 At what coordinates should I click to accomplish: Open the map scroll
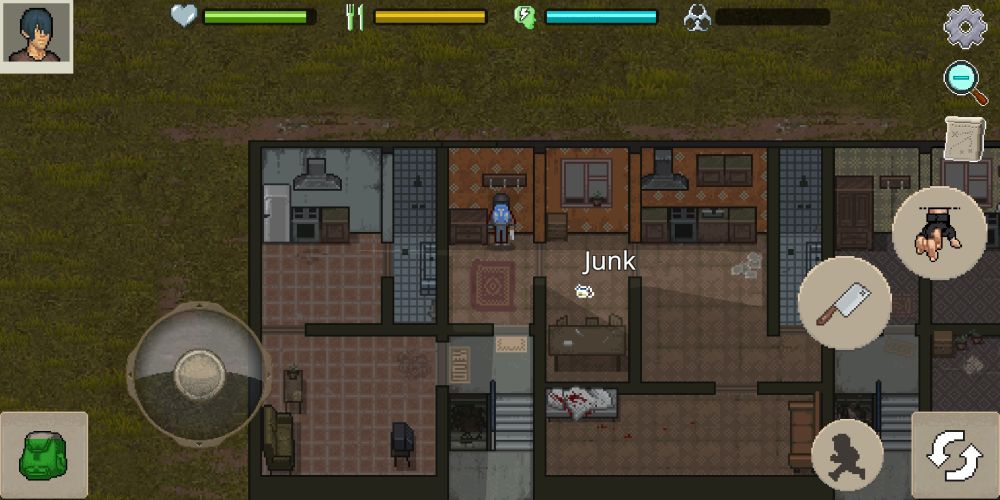[964, 137]
